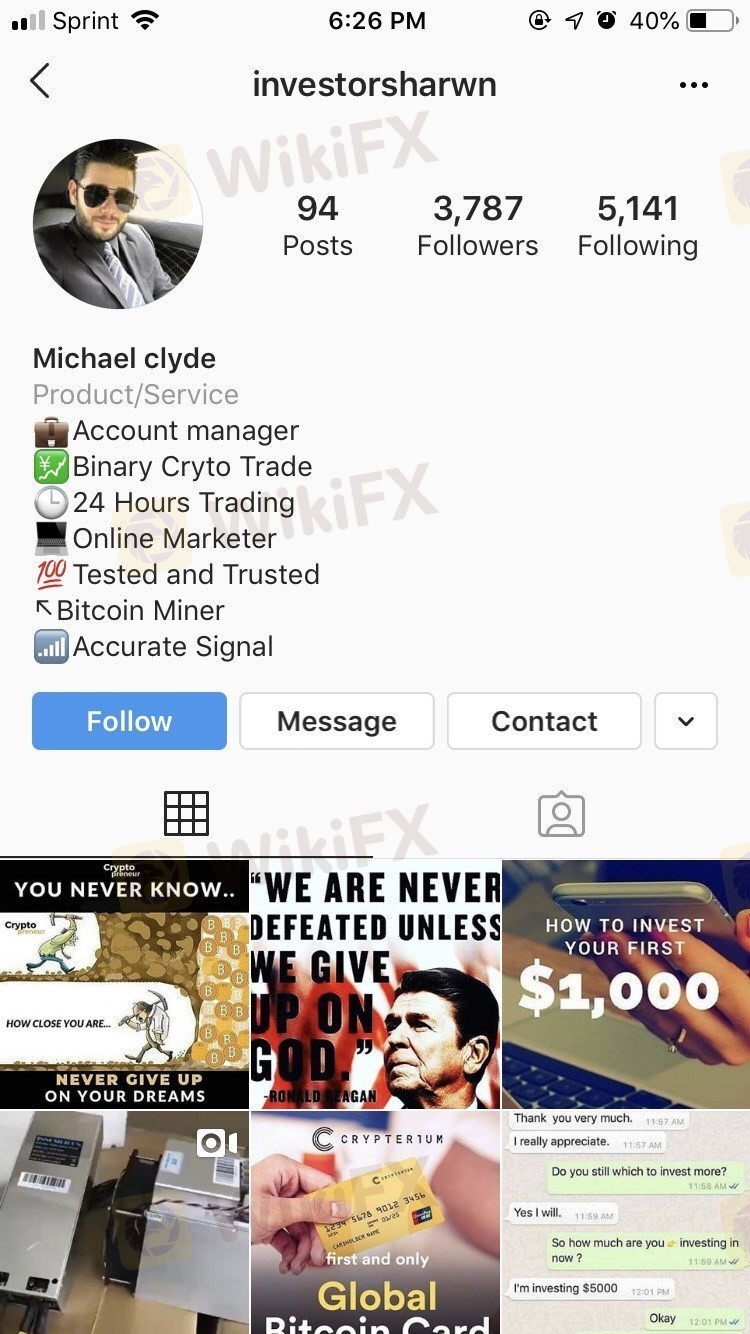Expand suggested accounts with the chevron button

click(x=686, y=721)
